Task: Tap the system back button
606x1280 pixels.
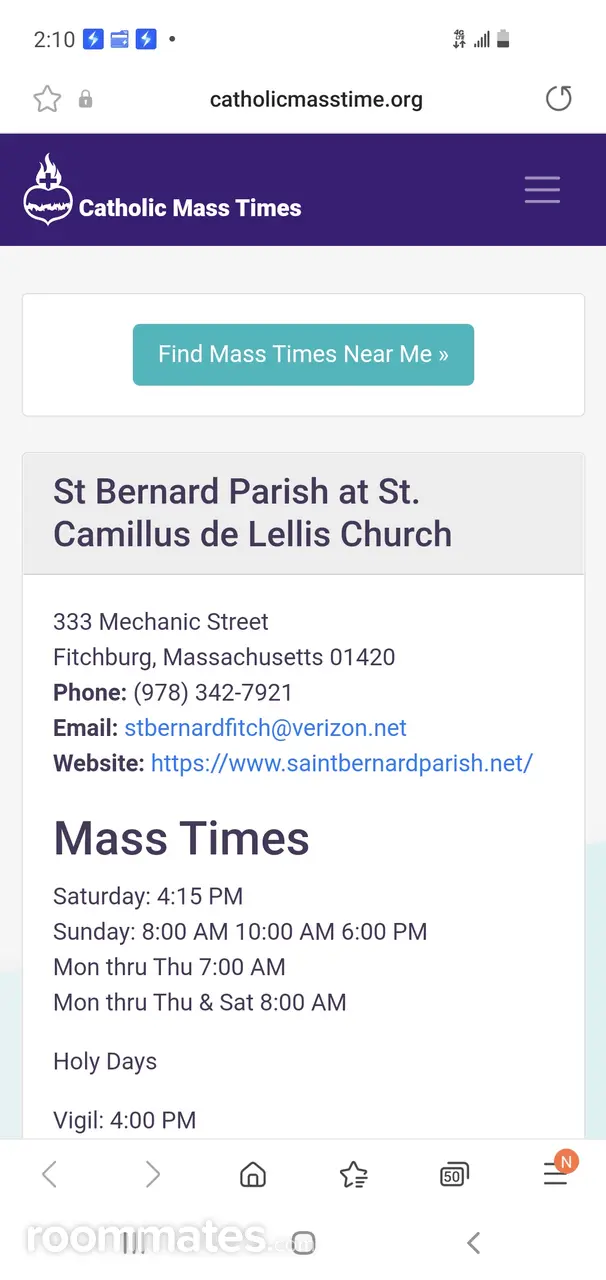Action: [474, 1243]
